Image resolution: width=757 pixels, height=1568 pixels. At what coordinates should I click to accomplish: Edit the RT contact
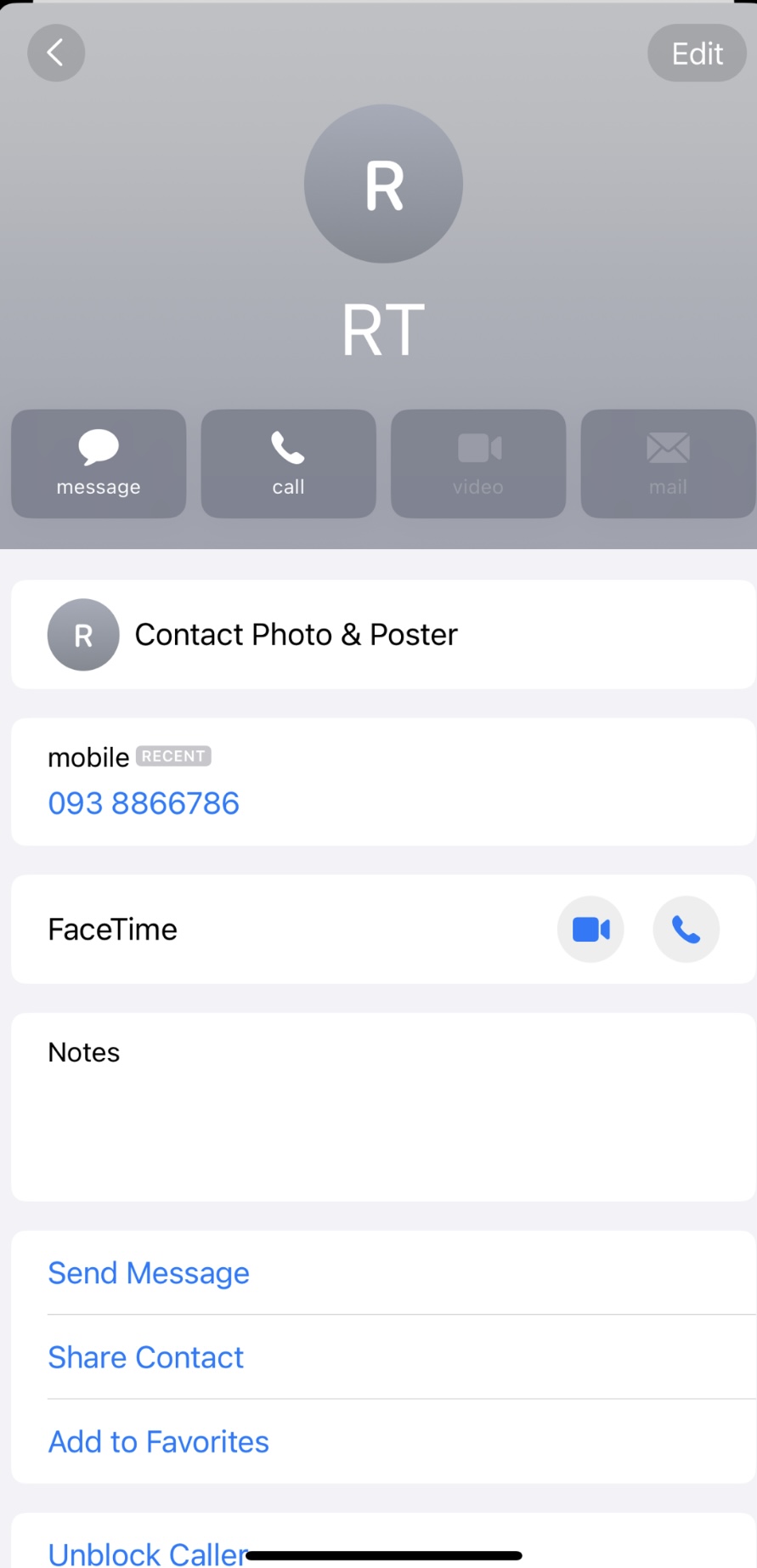coord(697,53)
